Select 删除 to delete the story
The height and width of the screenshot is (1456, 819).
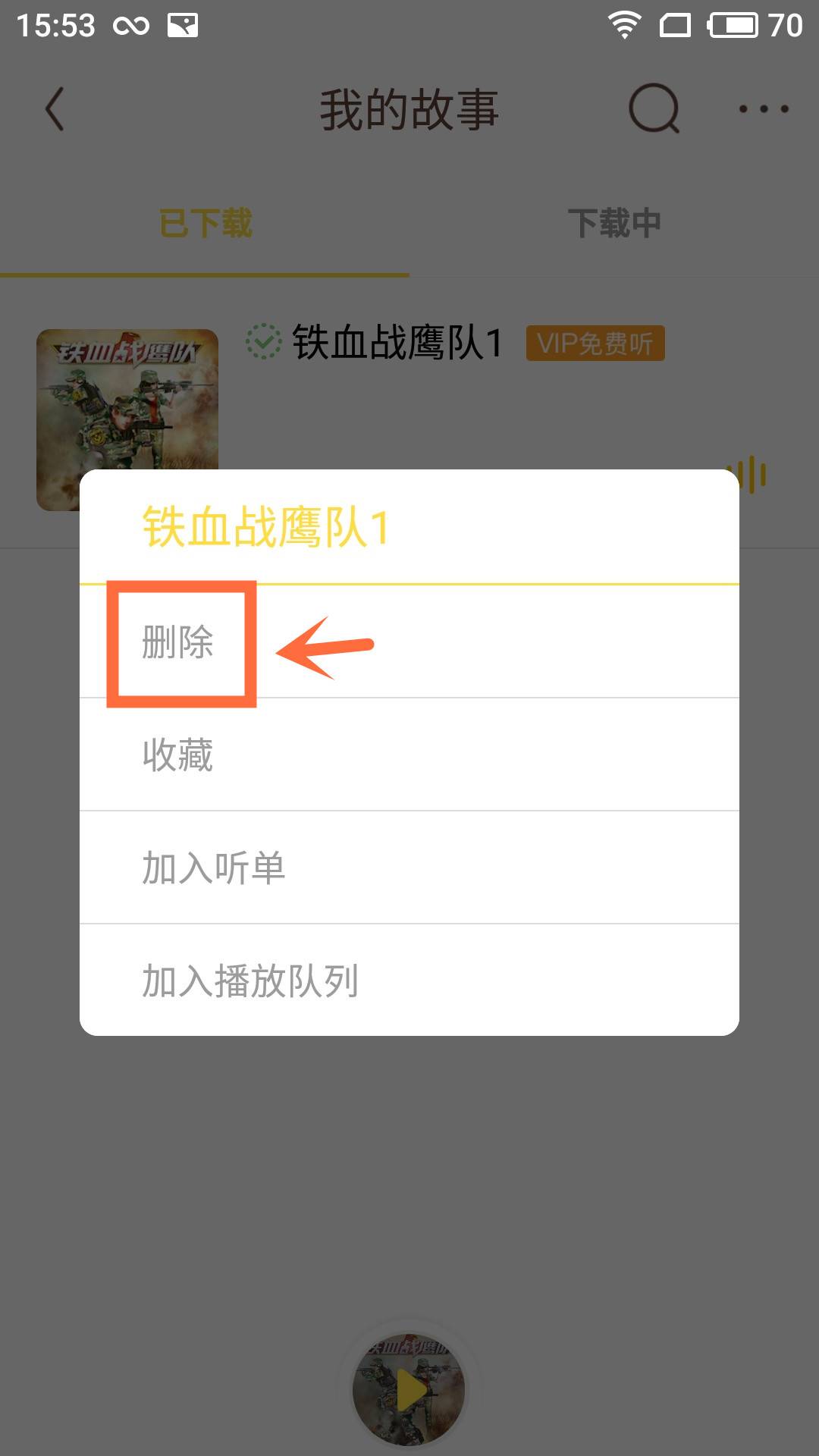[178, 642]
